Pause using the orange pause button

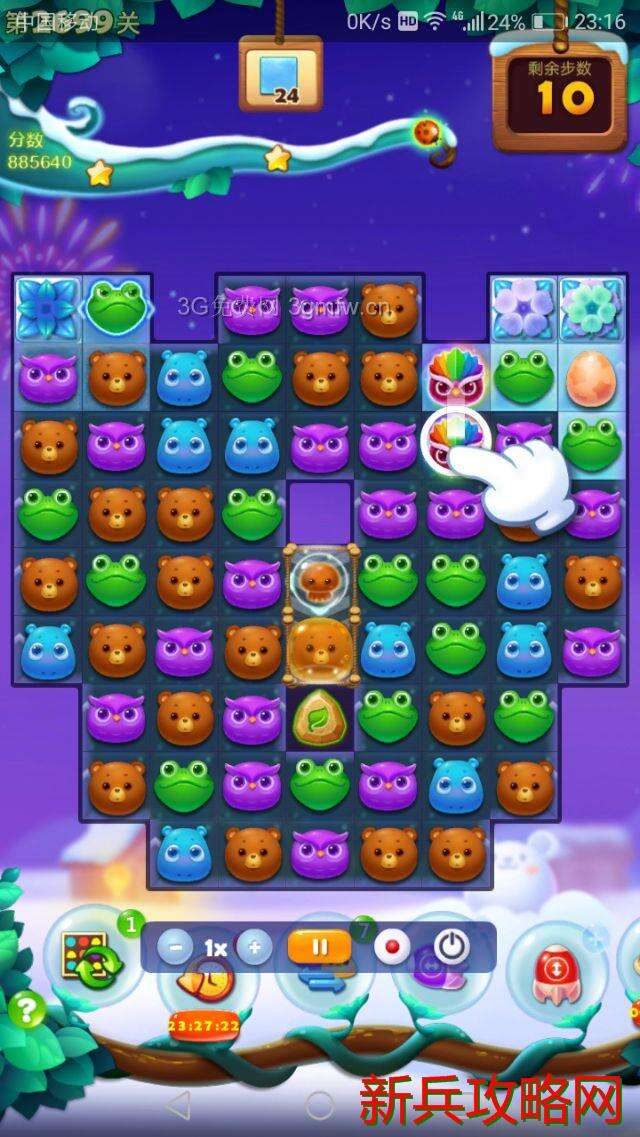318,946
